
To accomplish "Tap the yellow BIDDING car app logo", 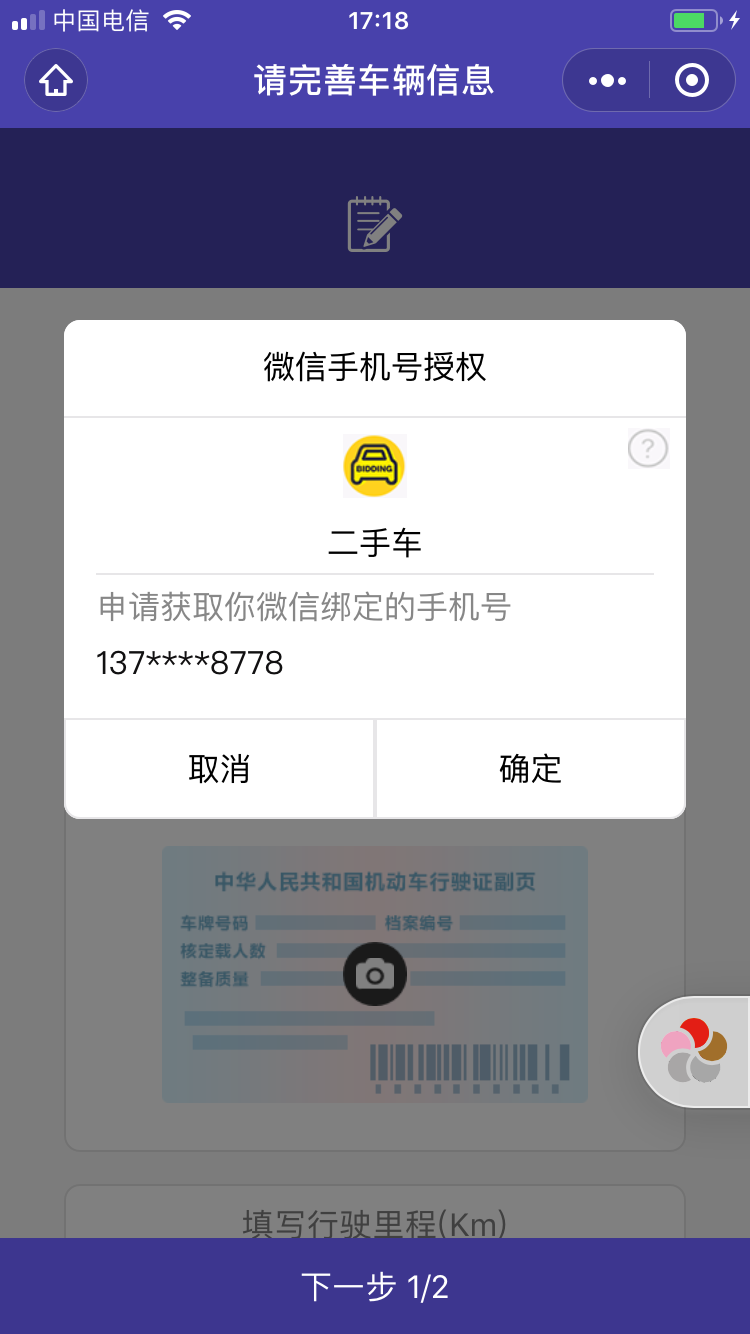I will 375,465.
